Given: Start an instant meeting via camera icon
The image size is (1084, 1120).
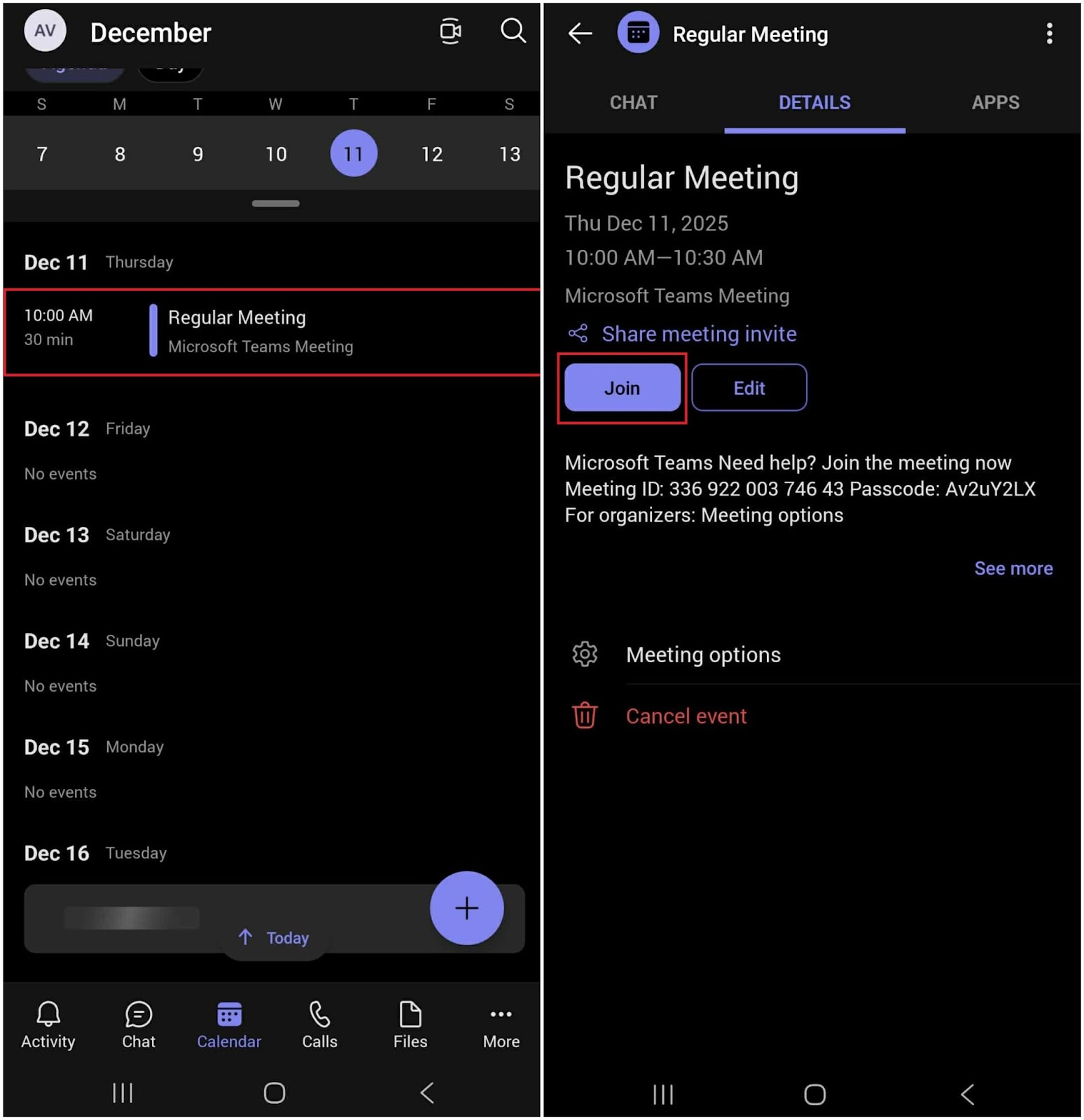Looking at the screenshot, I should [x=450, y=31].
